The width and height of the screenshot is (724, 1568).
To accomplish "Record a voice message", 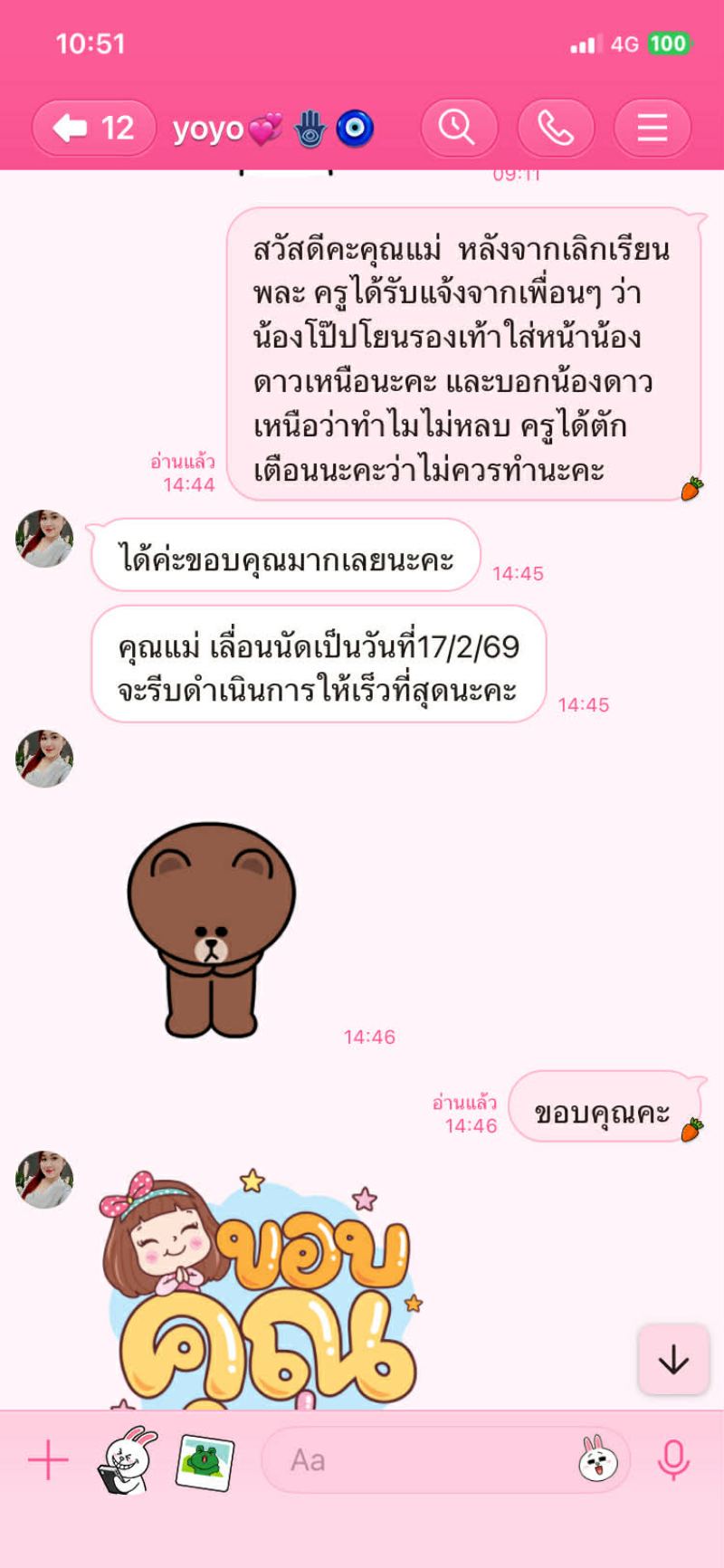I will coord(673,1460).
